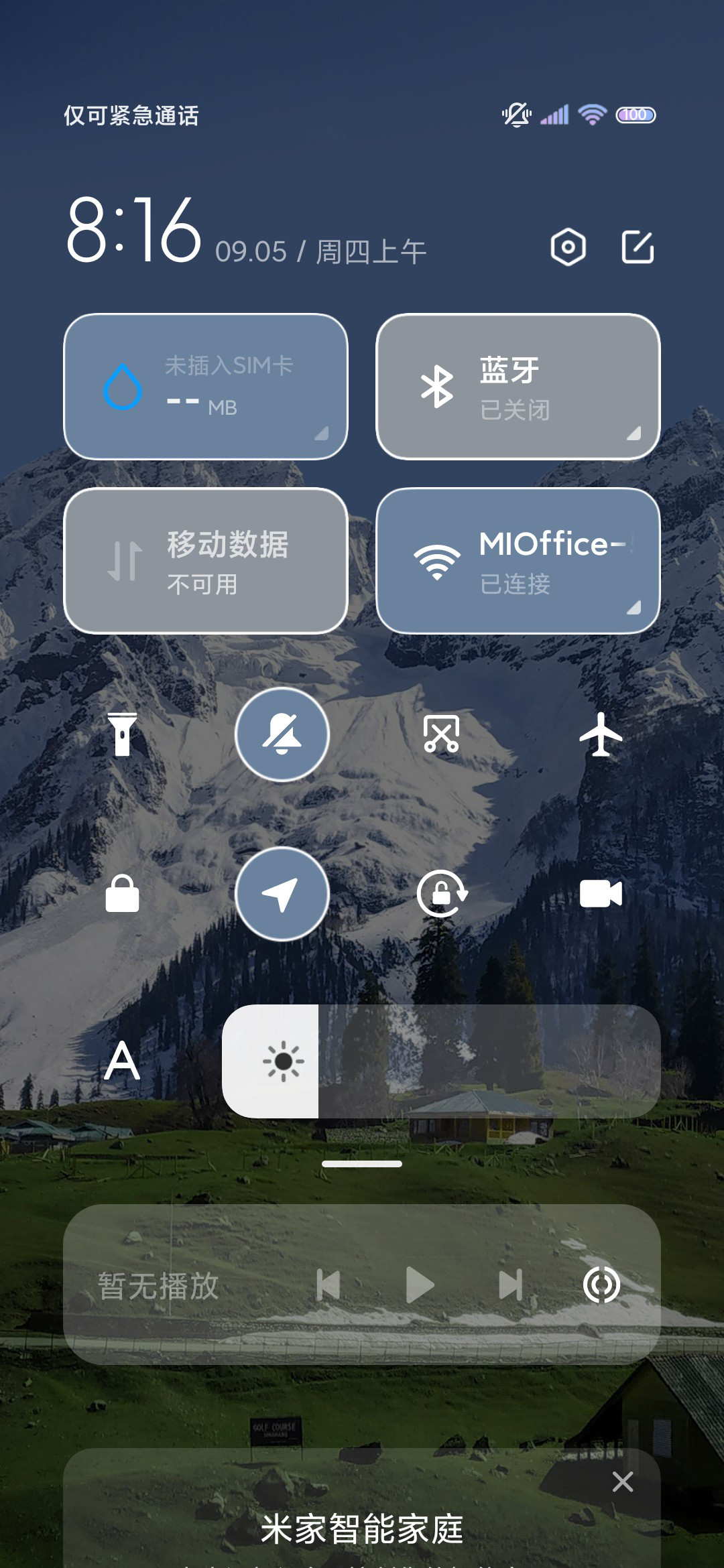Image resolution: width=724 pixels, height=1568 pixels.
Task: Play media in the 暂无播放 card
Action: point(420,1285)
